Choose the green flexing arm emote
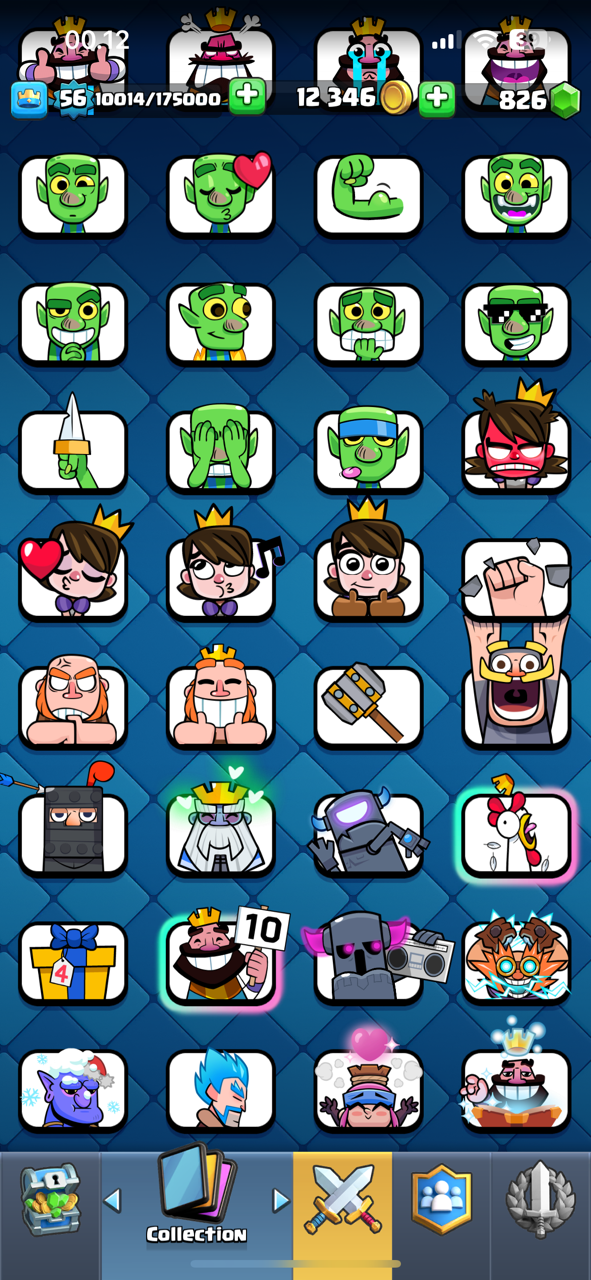 tap(368, 194)
